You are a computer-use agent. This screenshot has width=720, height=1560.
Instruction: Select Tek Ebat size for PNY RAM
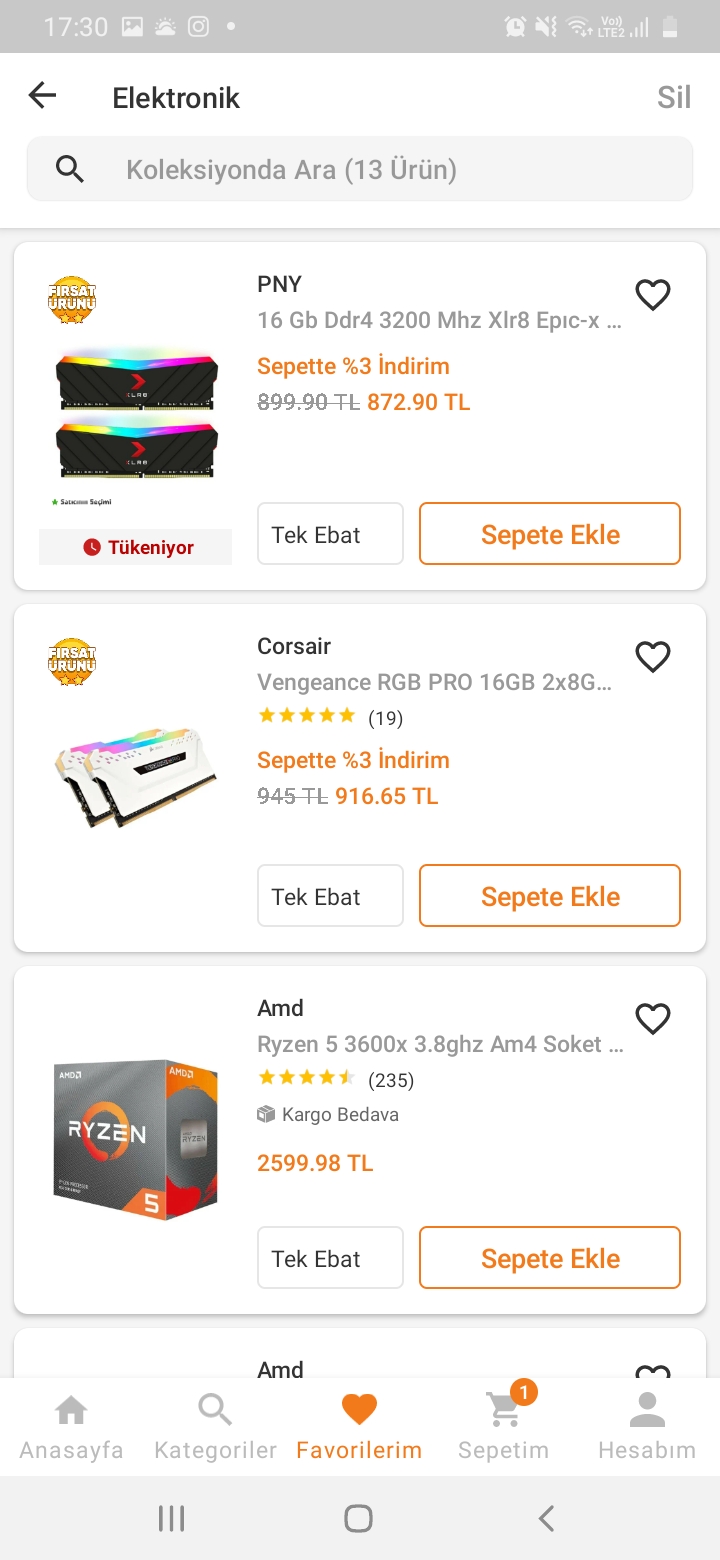click(x=330, y=534)
